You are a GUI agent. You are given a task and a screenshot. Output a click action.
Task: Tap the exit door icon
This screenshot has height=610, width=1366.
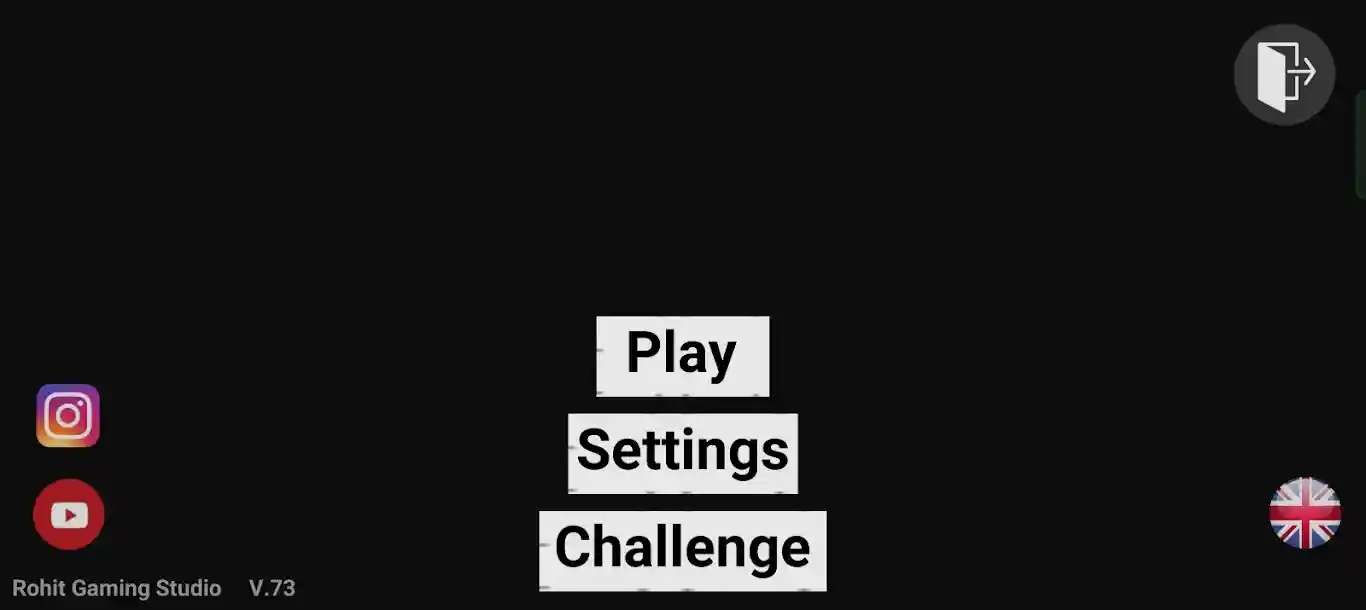[x=1284, y=74]
